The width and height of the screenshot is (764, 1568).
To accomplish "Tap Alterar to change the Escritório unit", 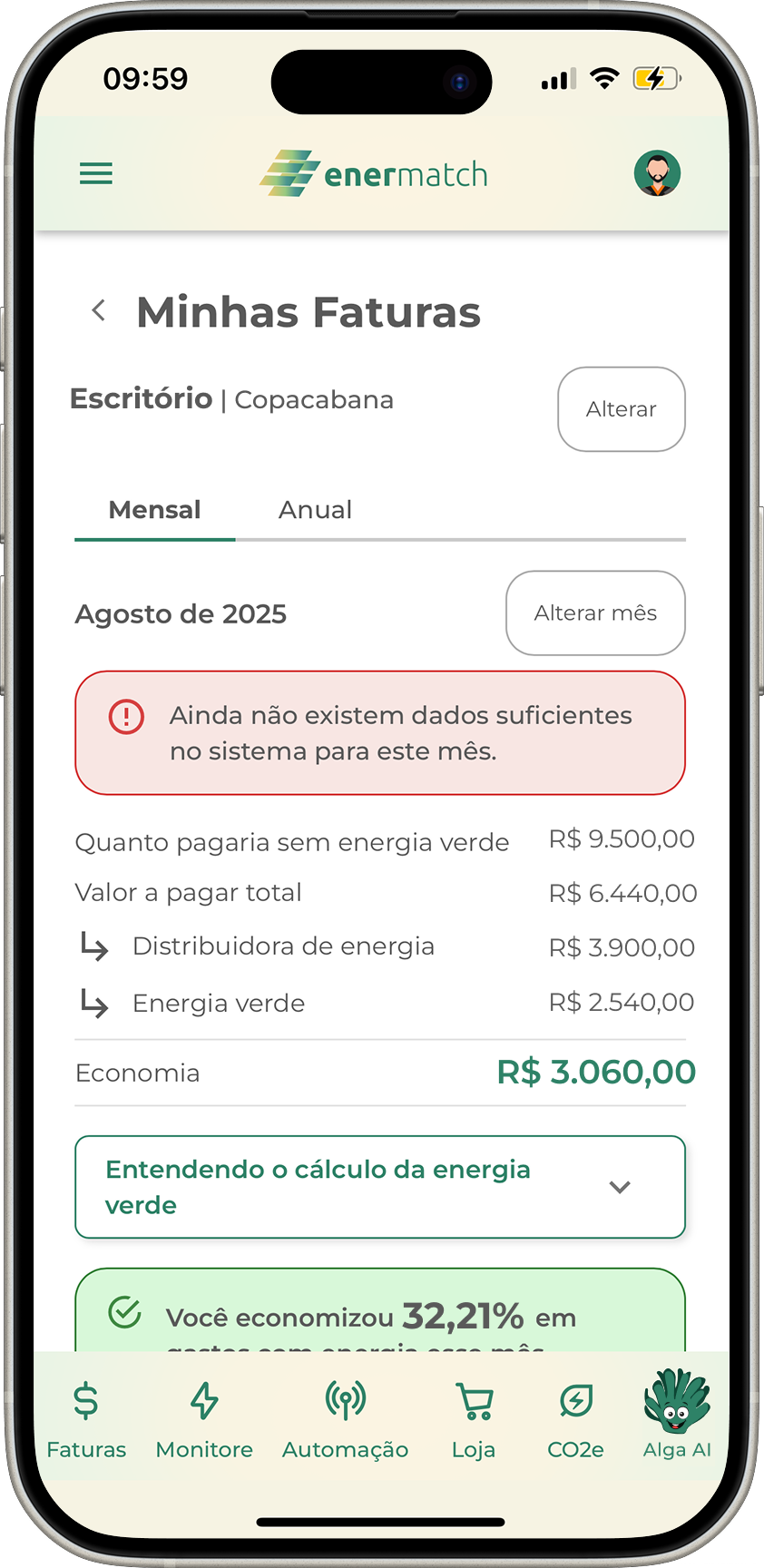I will (621, 409).
